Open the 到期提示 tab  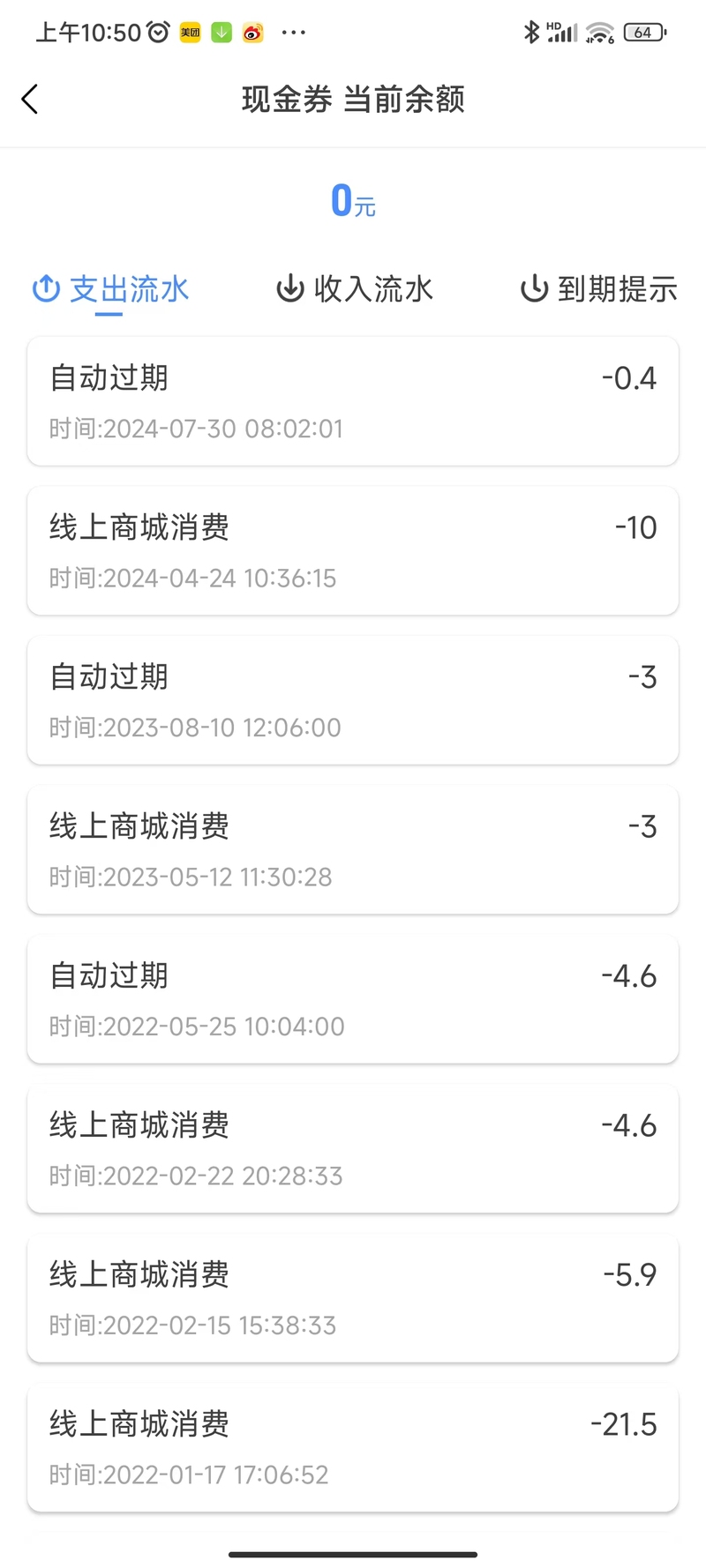pos(598,289)
